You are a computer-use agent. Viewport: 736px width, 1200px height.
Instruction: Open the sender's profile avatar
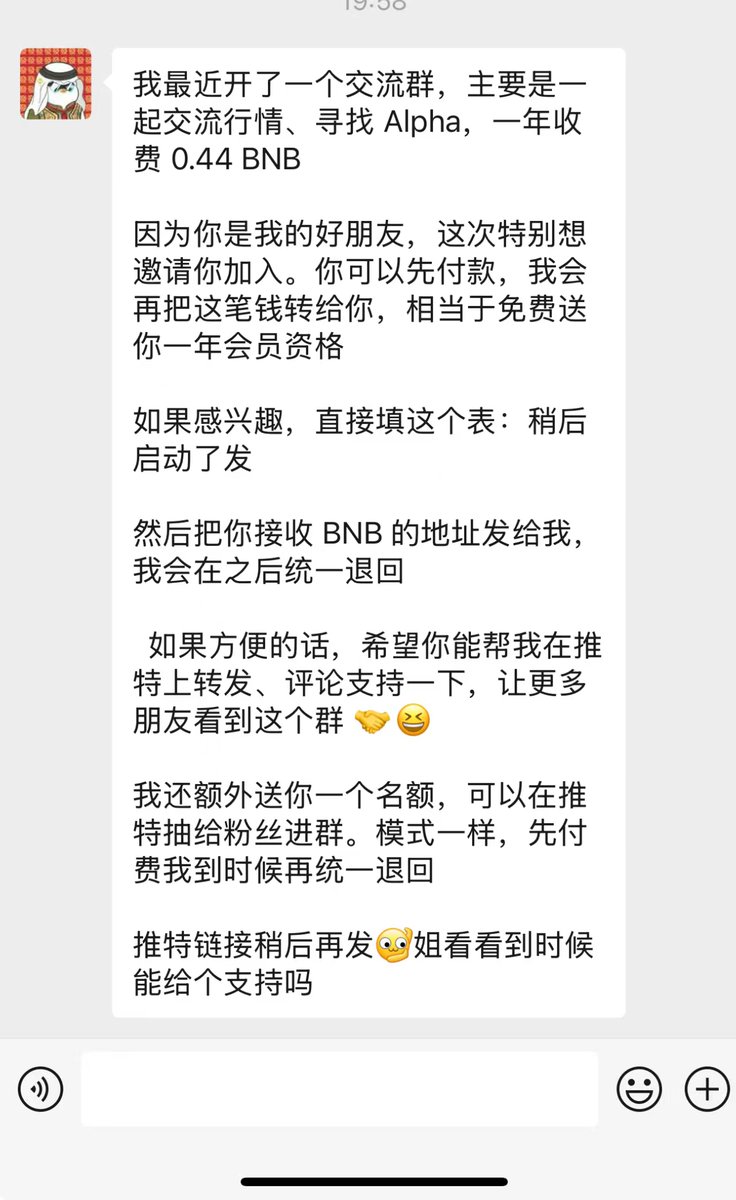[56, 84]
